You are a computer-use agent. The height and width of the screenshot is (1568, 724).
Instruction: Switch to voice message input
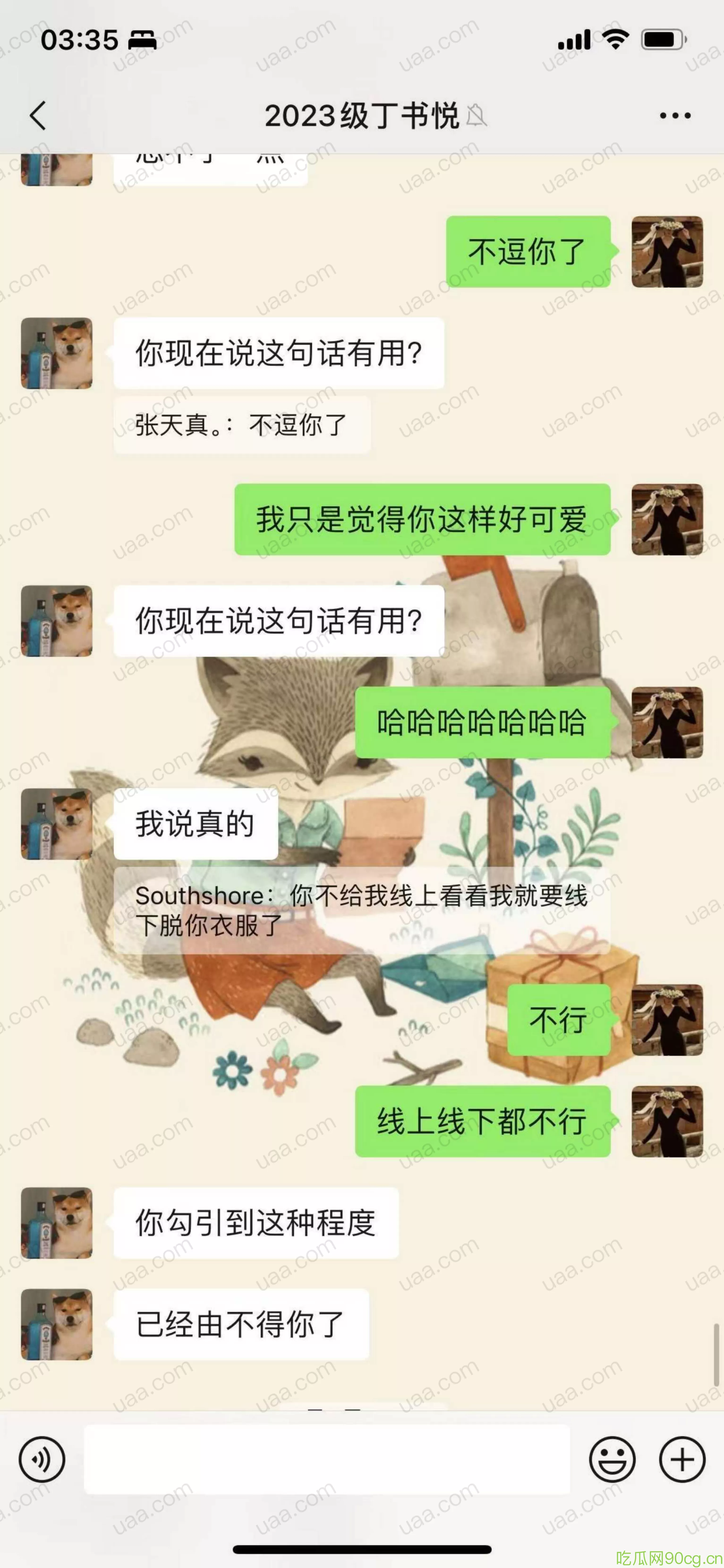point(42,1459)
